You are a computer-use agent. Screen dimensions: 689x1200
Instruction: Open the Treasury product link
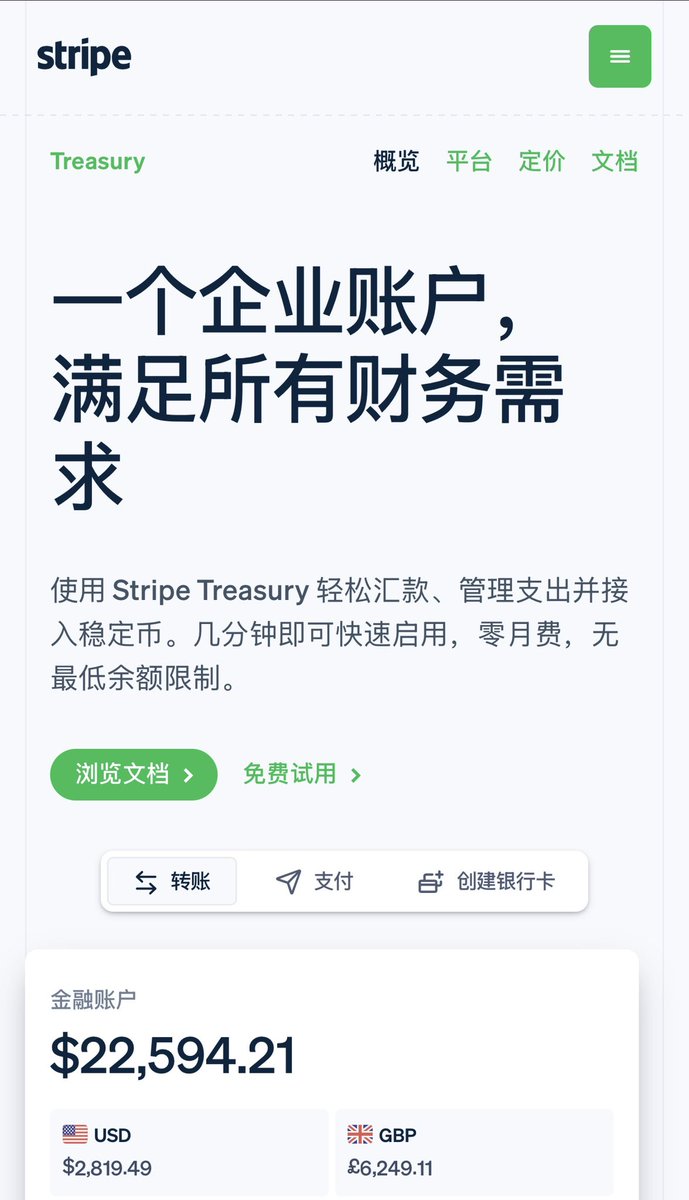(x=97, y=161)
